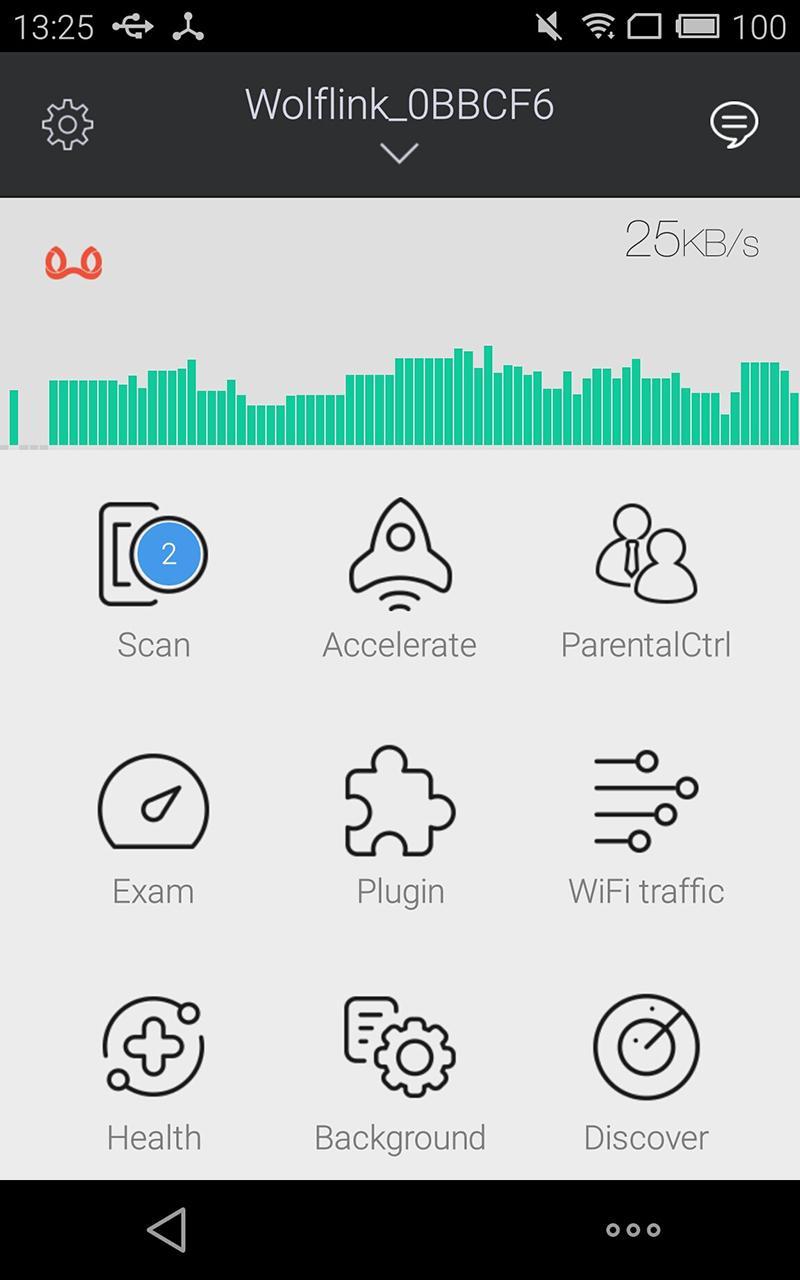View WiFi traffic statistics
The image size is (800, 1280).
pyautogui.click(x=645, y=825)
